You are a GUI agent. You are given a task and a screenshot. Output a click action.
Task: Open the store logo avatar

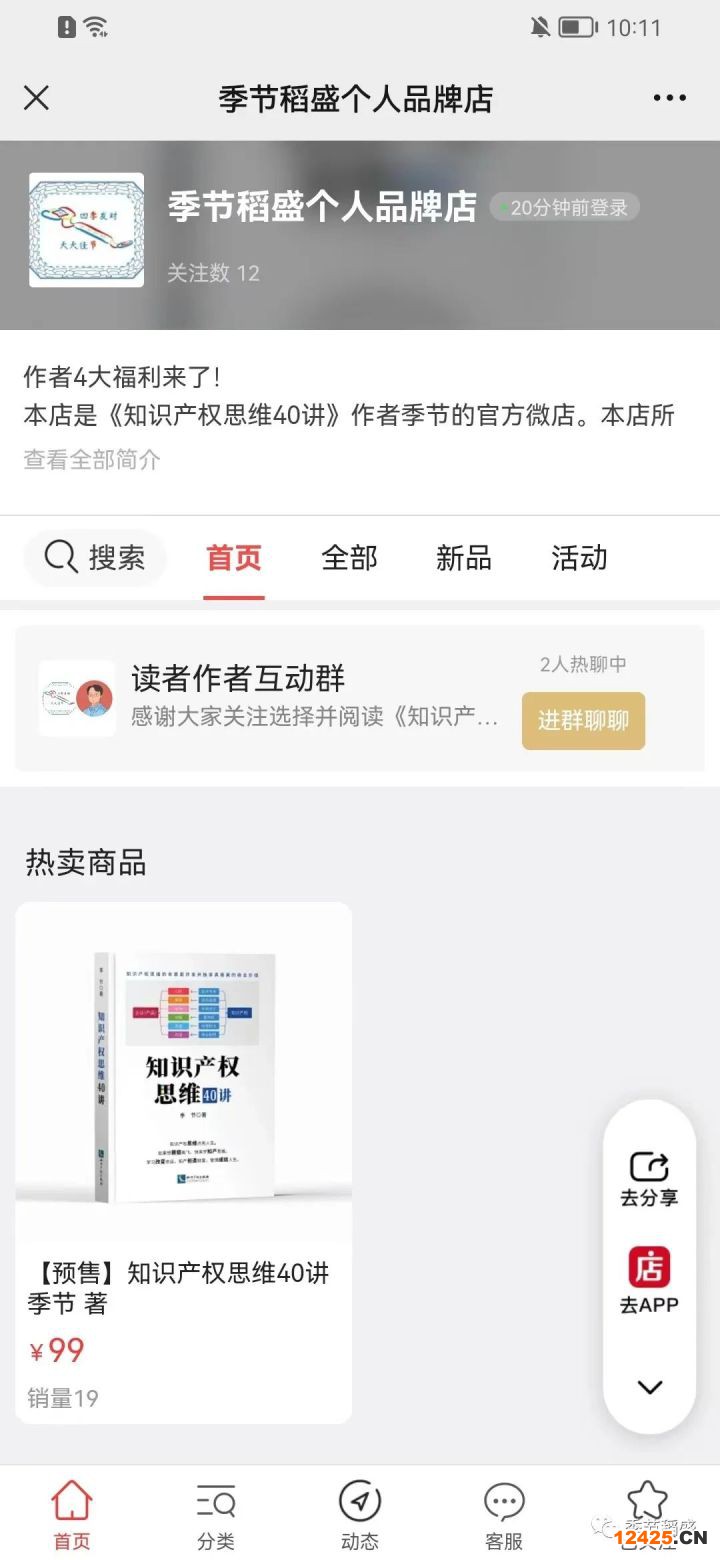tap(86, 230)
